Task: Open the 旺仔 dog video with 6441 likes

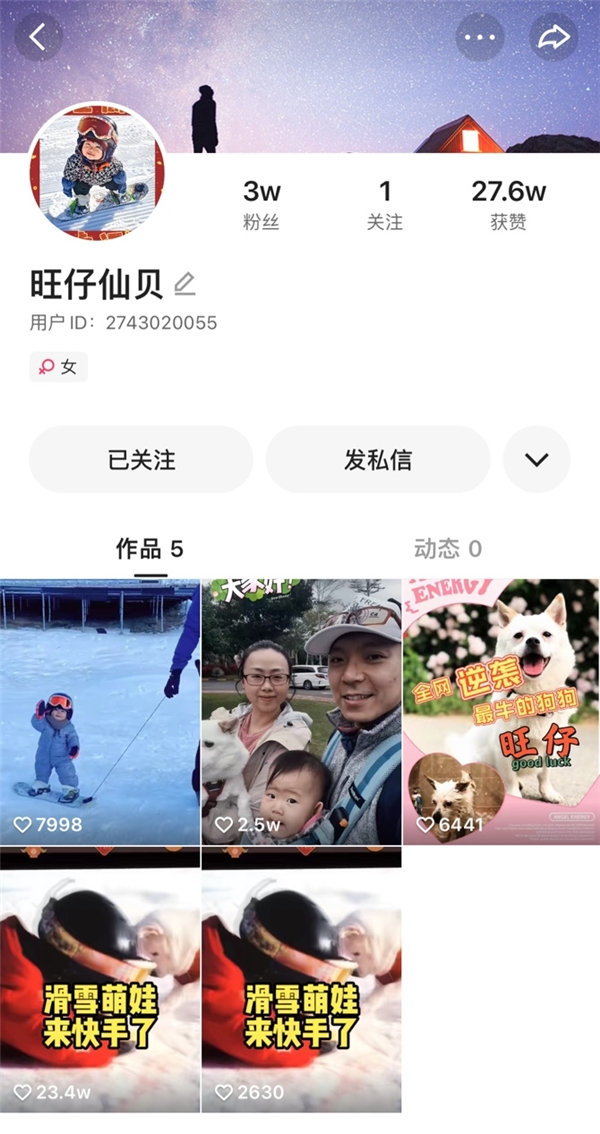Action: 501,712
